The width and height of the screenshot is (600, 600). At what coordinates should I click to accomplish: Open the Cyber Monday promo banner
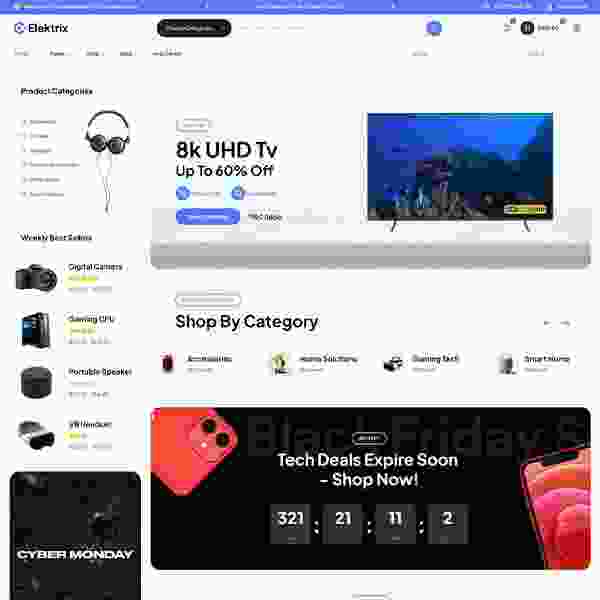point(75,536)
